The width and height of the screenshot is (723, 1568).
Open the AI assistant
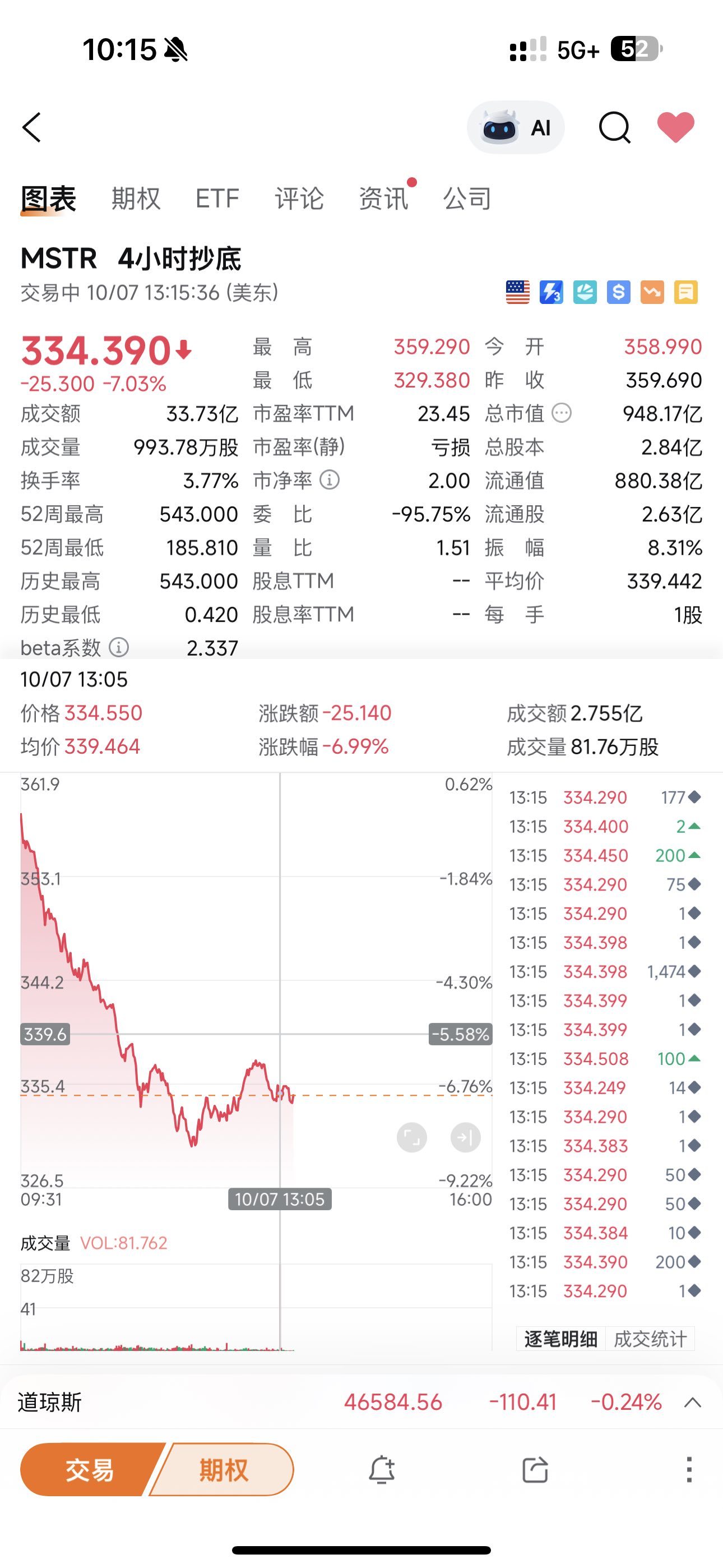click(x=516, y=128)
